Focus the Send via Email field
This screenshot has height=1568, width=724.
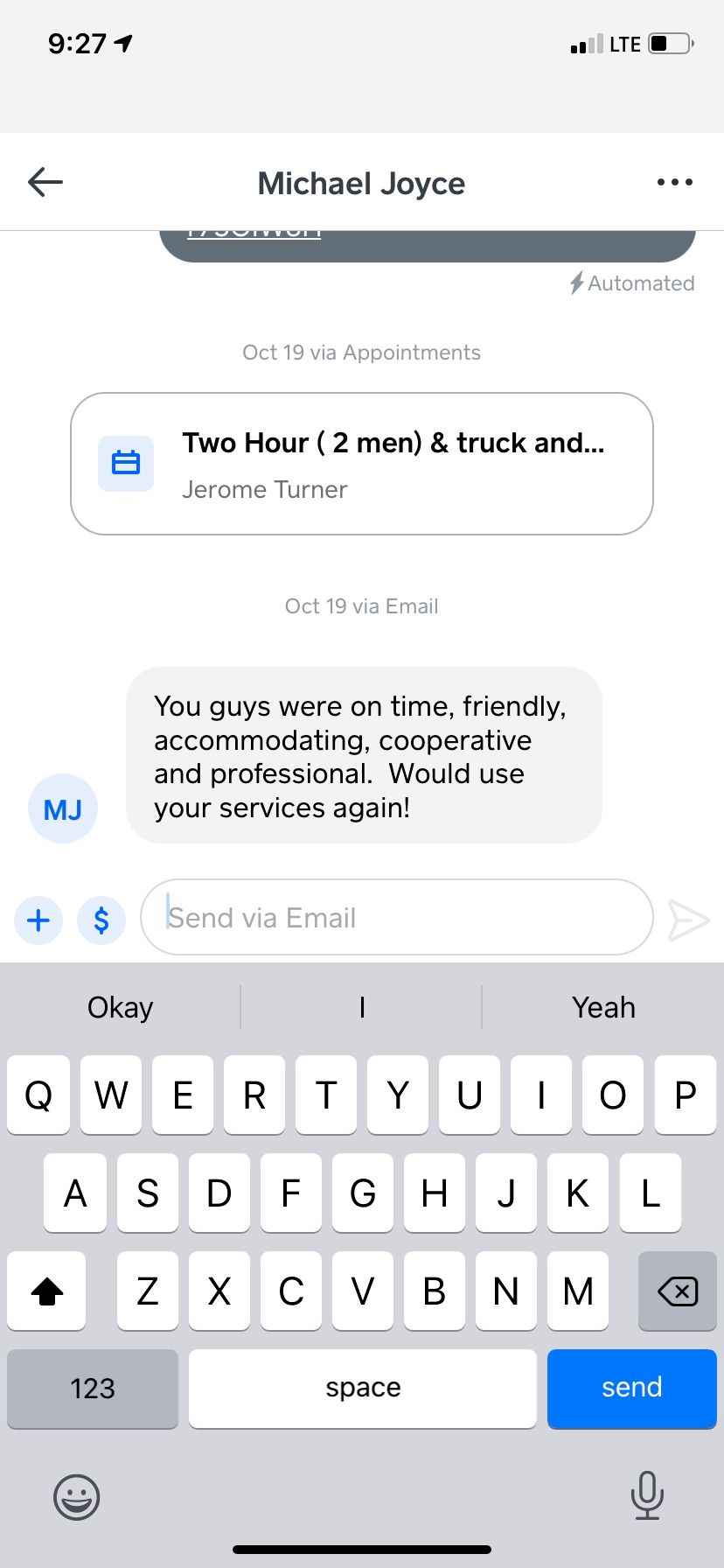point(397,917)
